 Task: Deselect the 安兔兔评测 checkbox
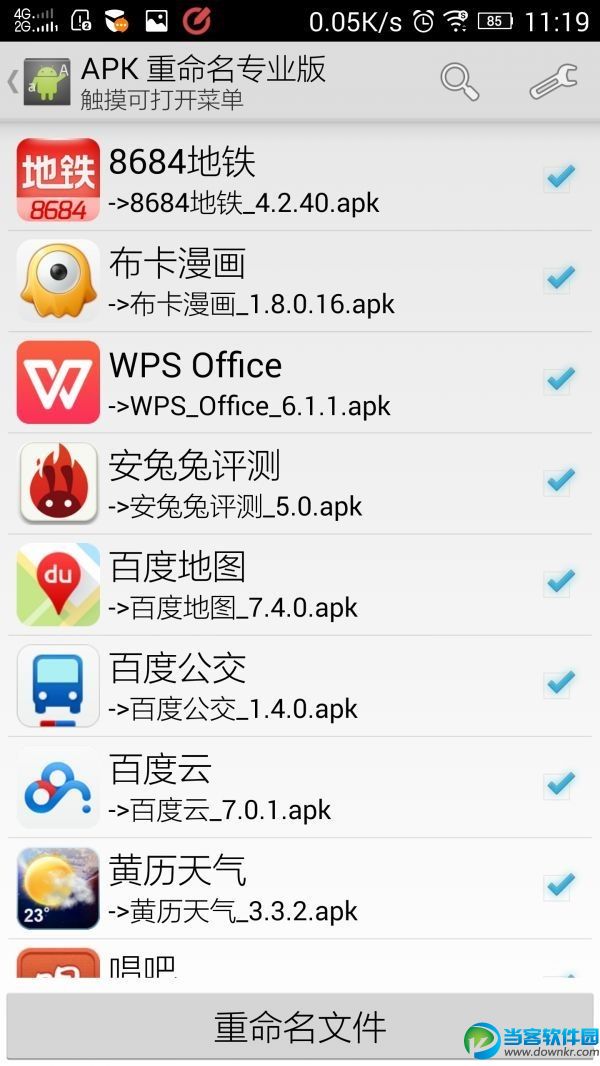pos(558,482)
